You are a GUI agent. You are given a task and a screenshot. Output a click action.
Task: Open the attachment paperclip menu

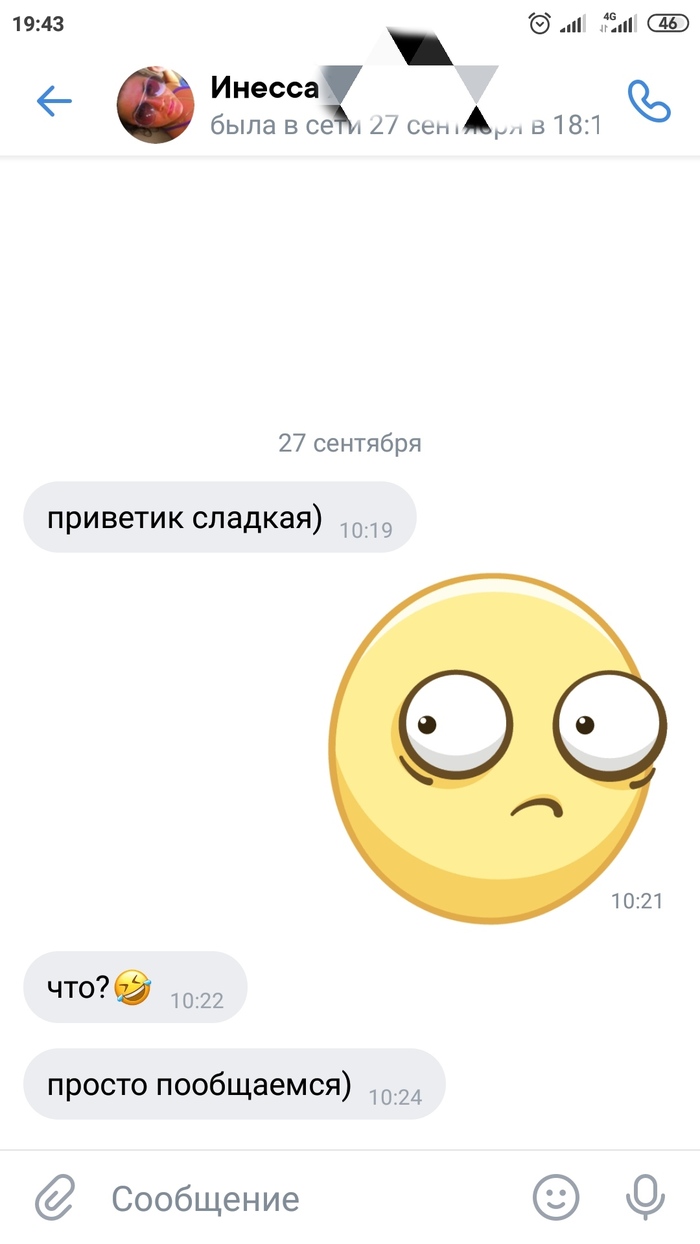pyautogui.click(x=56, y=1196)
